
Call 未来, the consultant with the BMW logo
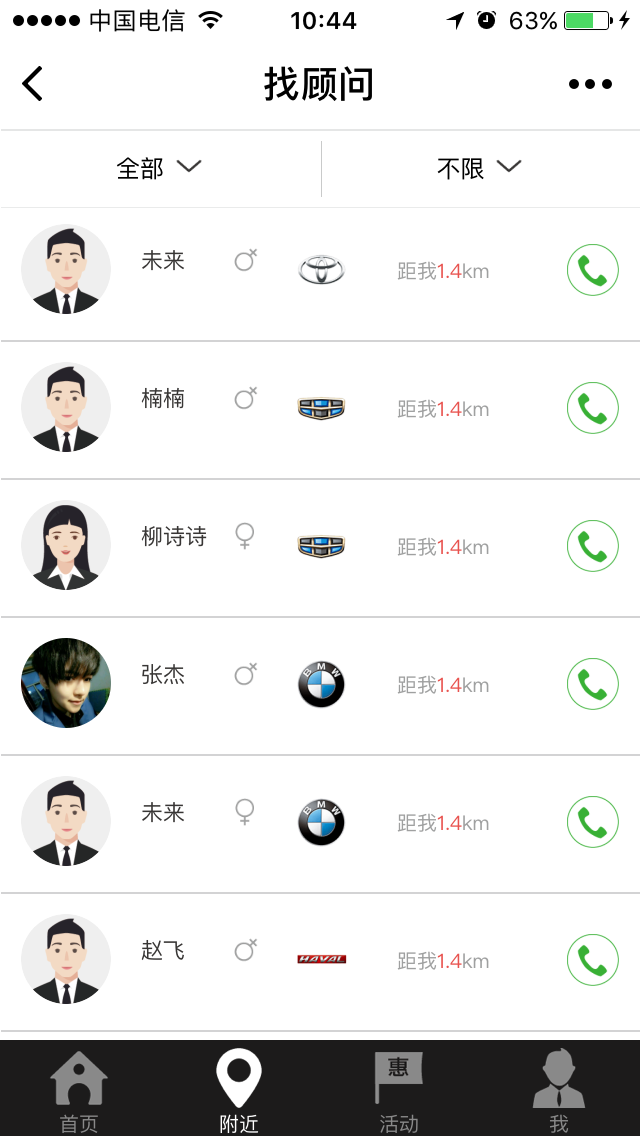click(592, 822)
